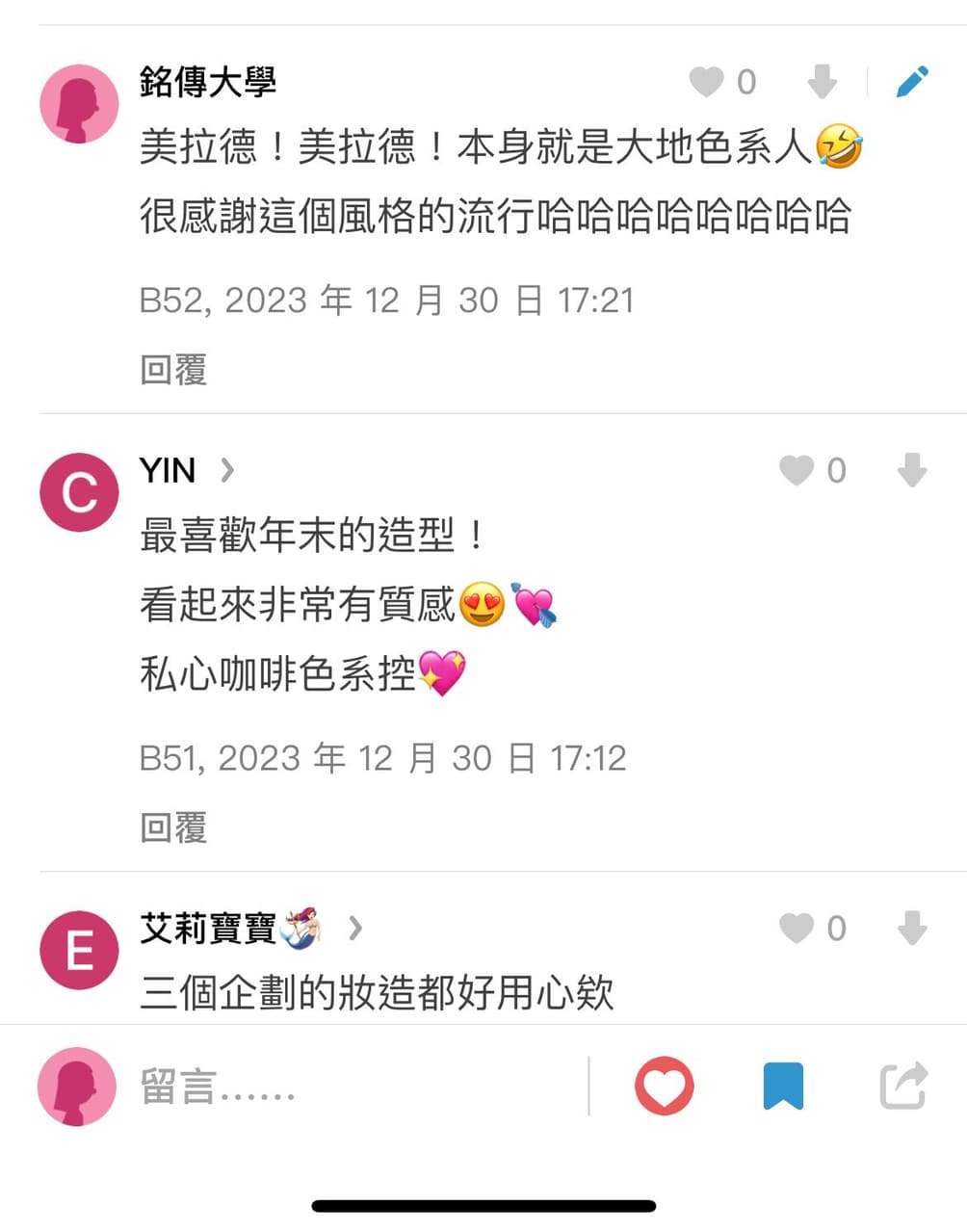Reply to comment B52
The width and height of the screenshot is (967, 1232).
tap(173, 370)
